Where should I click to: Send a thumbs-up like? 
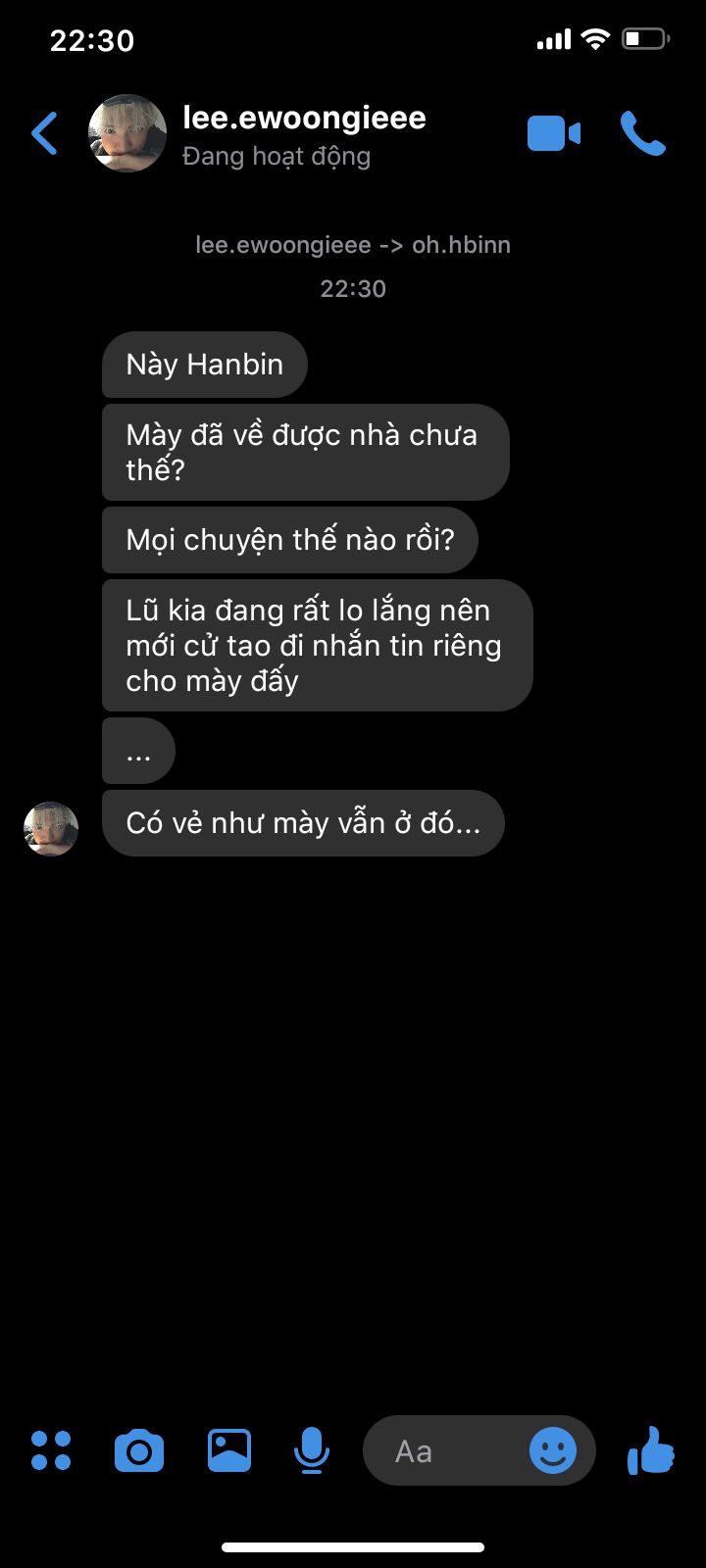tap(651, 1450)
